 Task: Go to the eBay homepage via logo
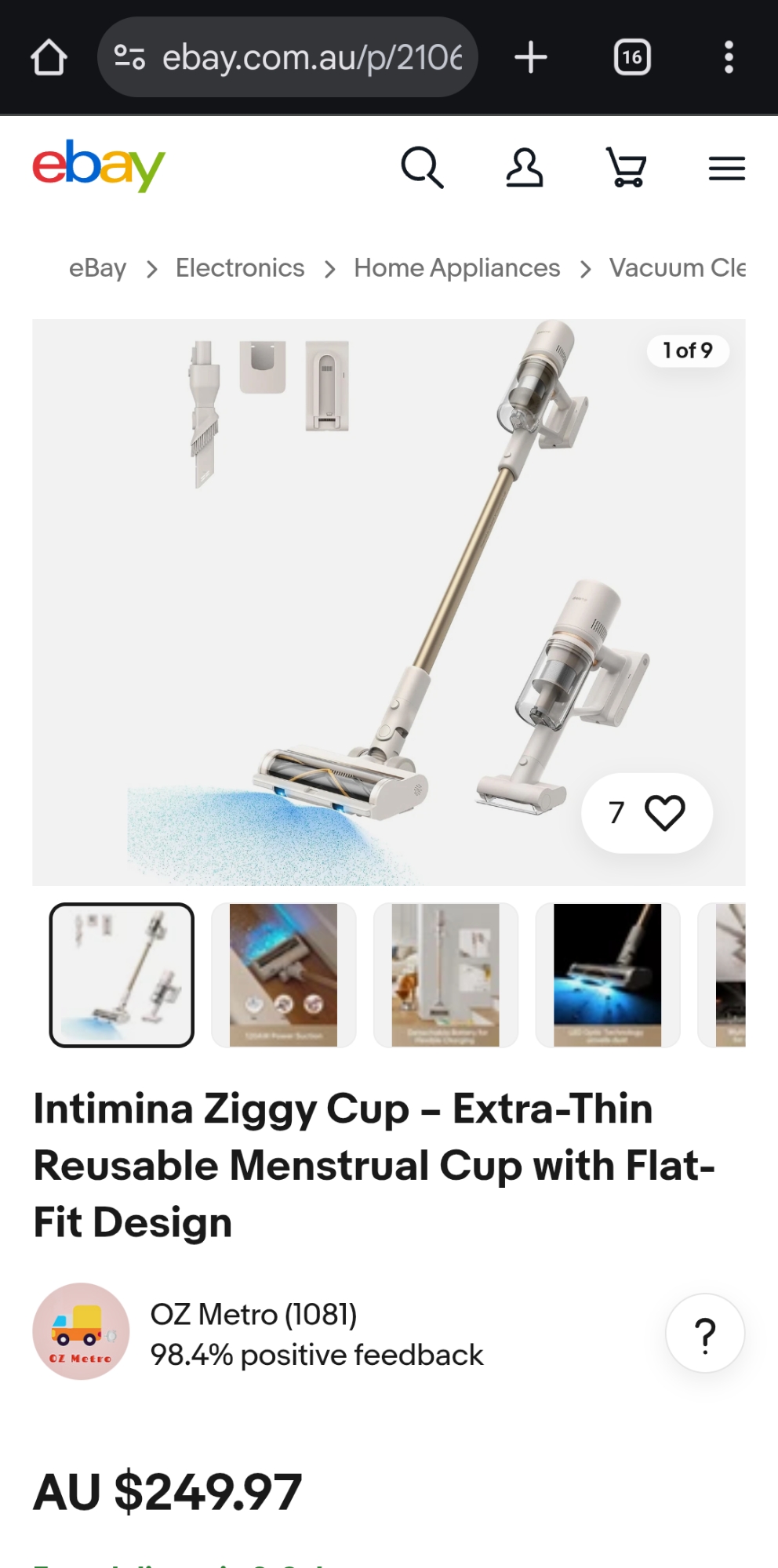[99, 165]
